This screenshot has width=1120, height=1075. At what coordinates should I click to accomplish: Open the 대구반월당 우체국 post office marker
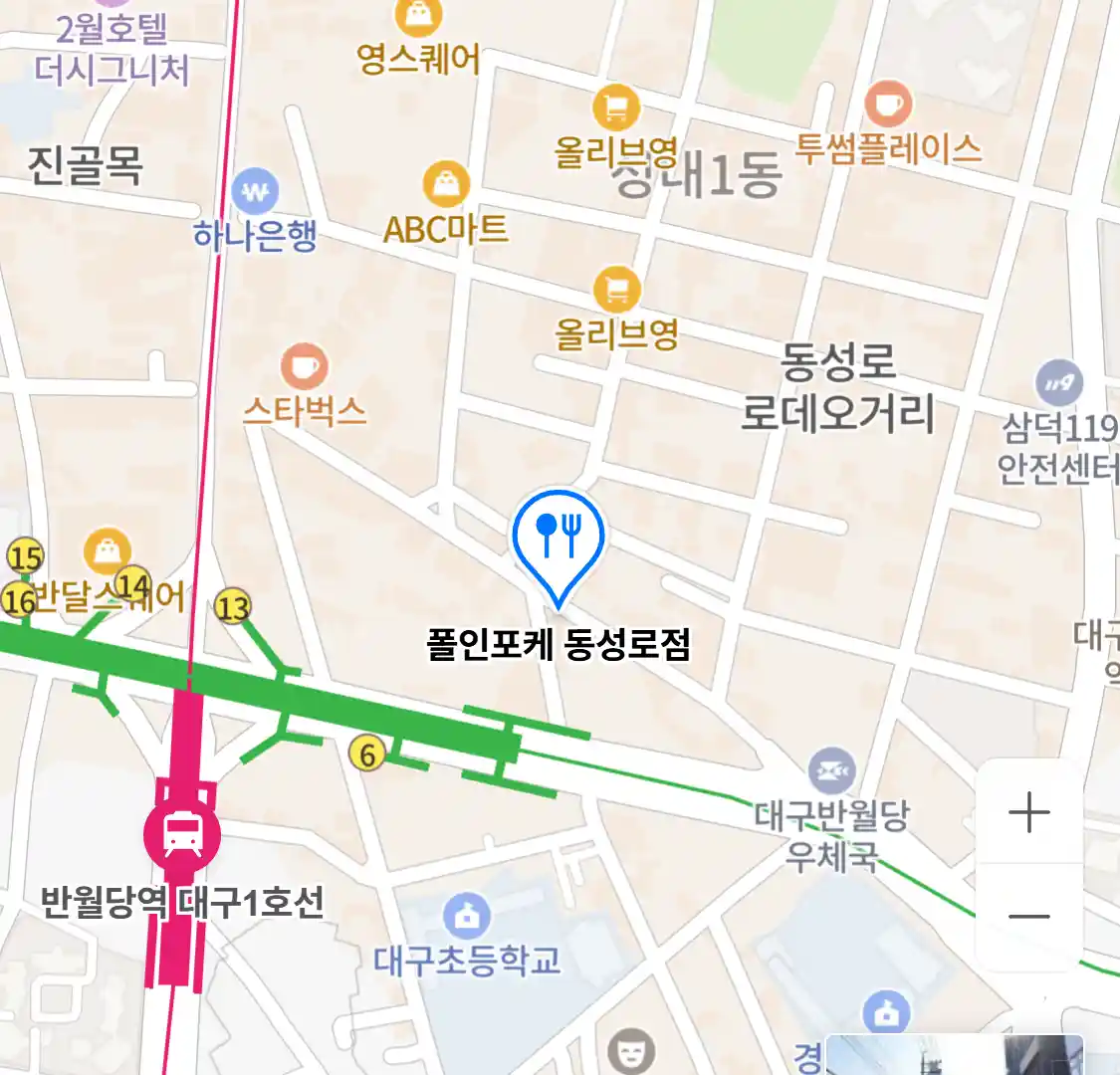coord(831,771)
